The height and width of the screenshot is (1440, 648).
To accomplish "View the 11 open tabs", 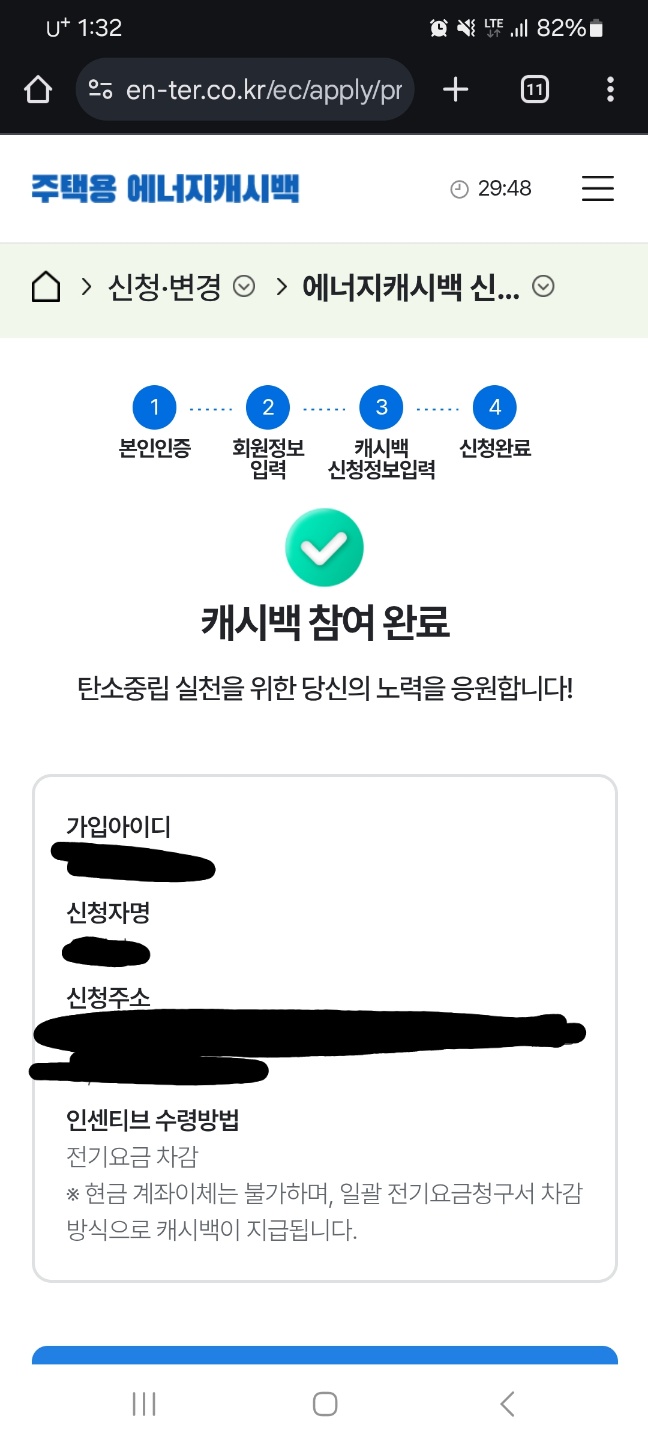I will pos(535,90).
